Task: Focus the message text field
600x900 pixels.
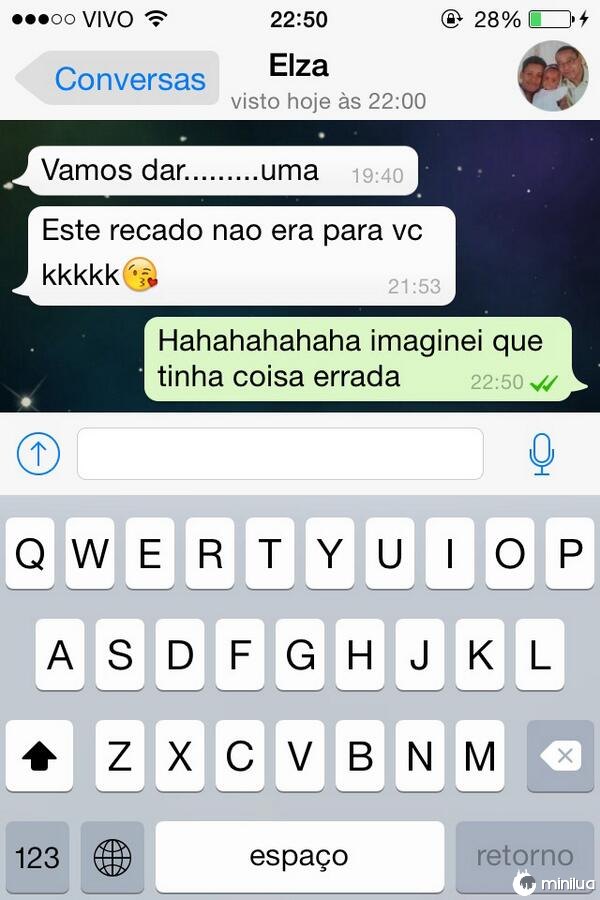Action: (280, 454)
